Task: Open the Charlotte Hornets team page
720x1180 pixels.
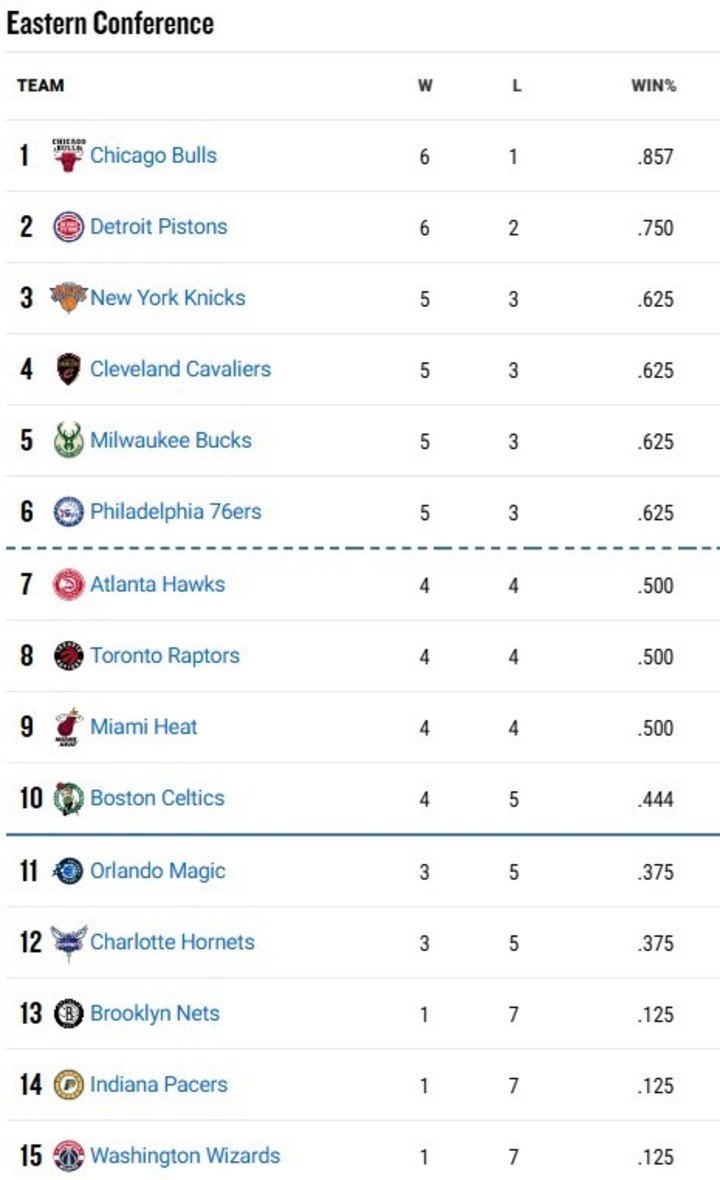Action: point(172,942)
